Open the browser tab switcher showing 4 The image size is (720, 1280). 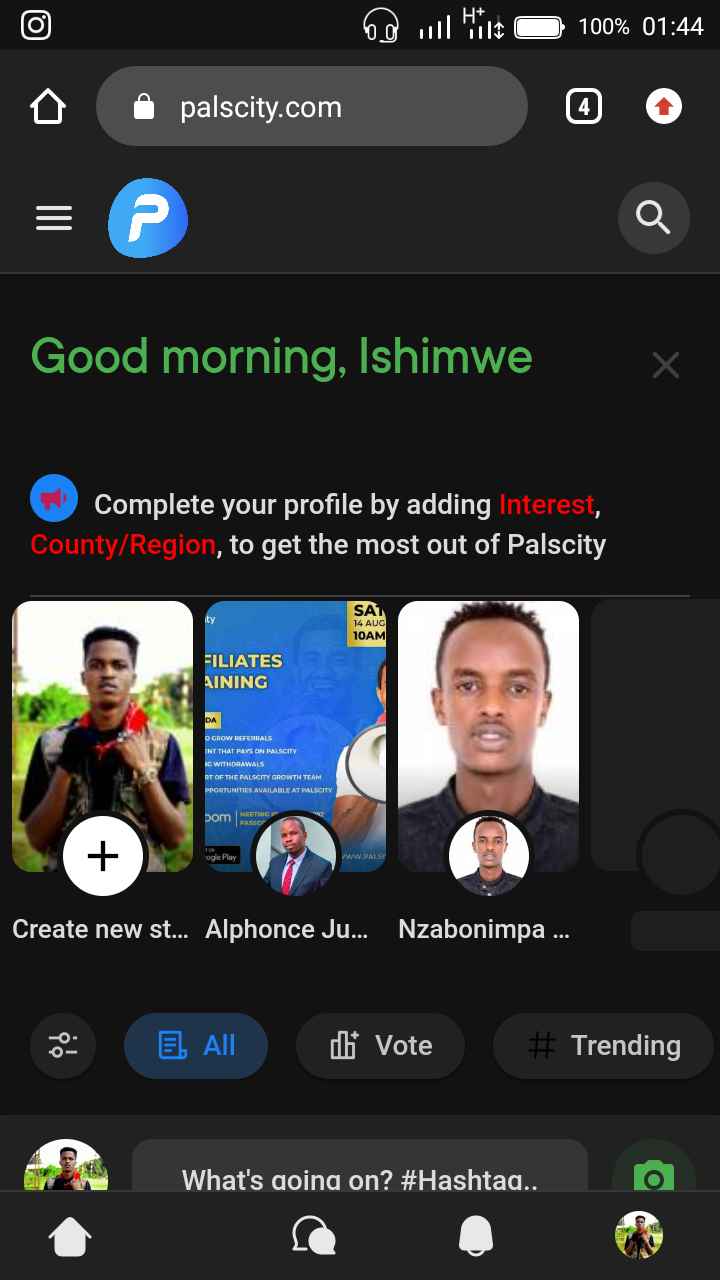click(584, 106)
